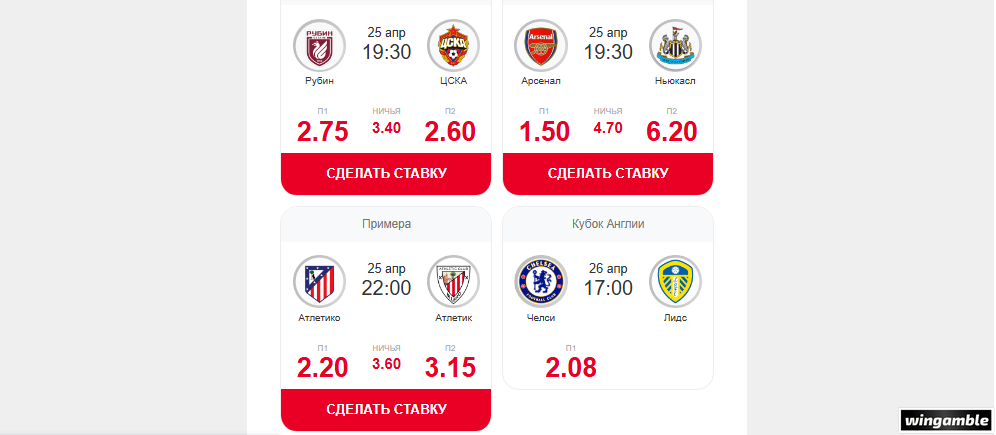Select Челси win odds 2.08
This screenshot has height=435, width=996.
pyautogui.click(x=571, y=367)
